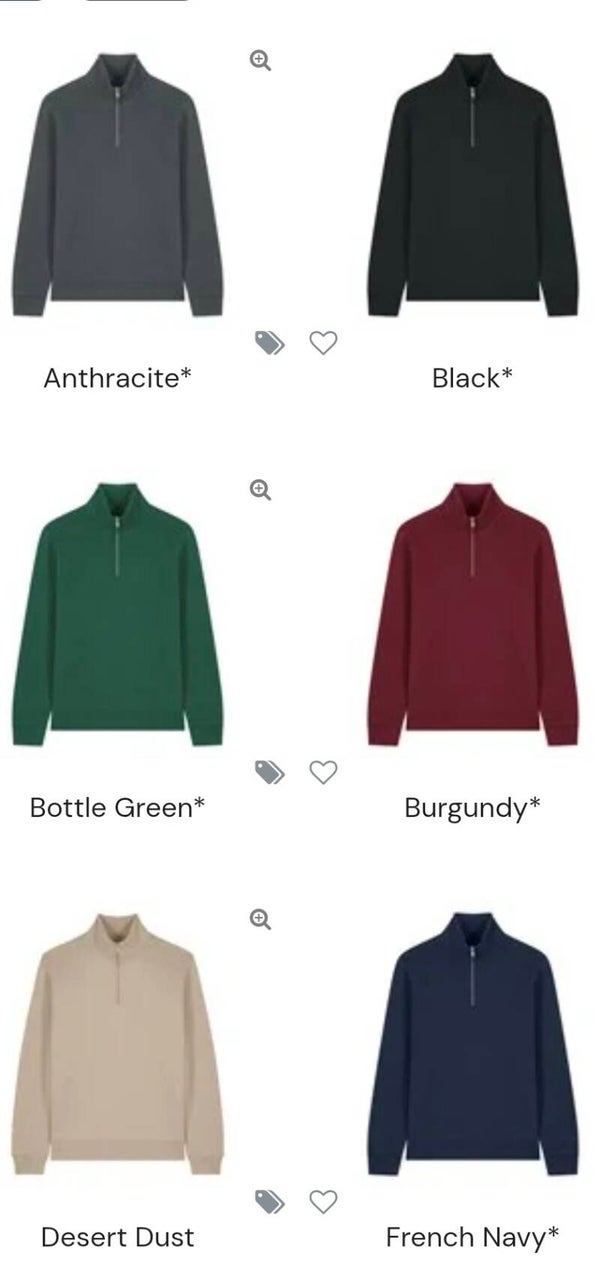Zoom into the Anthracite sweater image

(x=260, y=60)
